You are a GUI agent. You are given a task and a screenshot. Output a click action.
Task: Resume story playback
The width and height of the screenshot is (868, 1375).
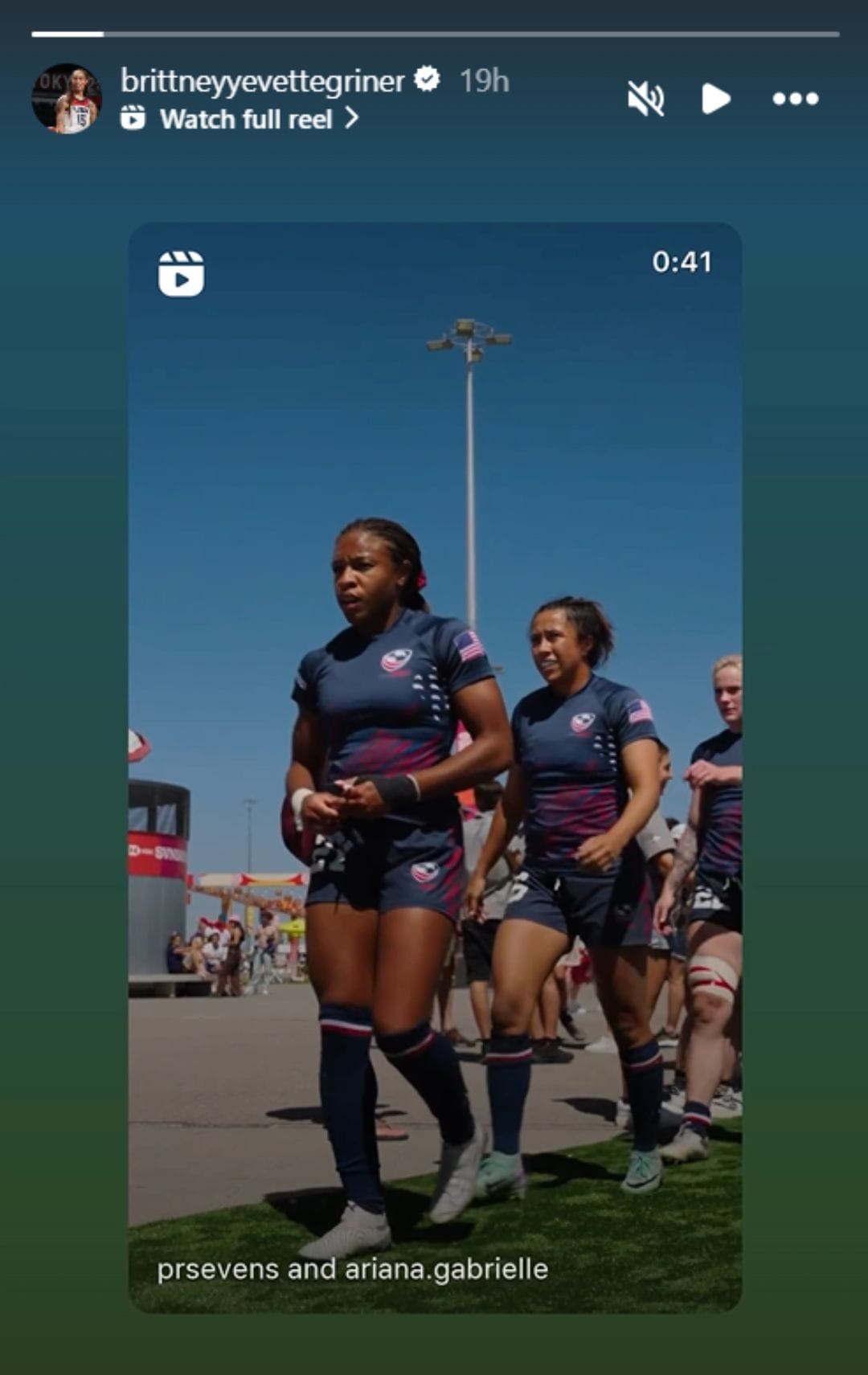pos(714,99)
